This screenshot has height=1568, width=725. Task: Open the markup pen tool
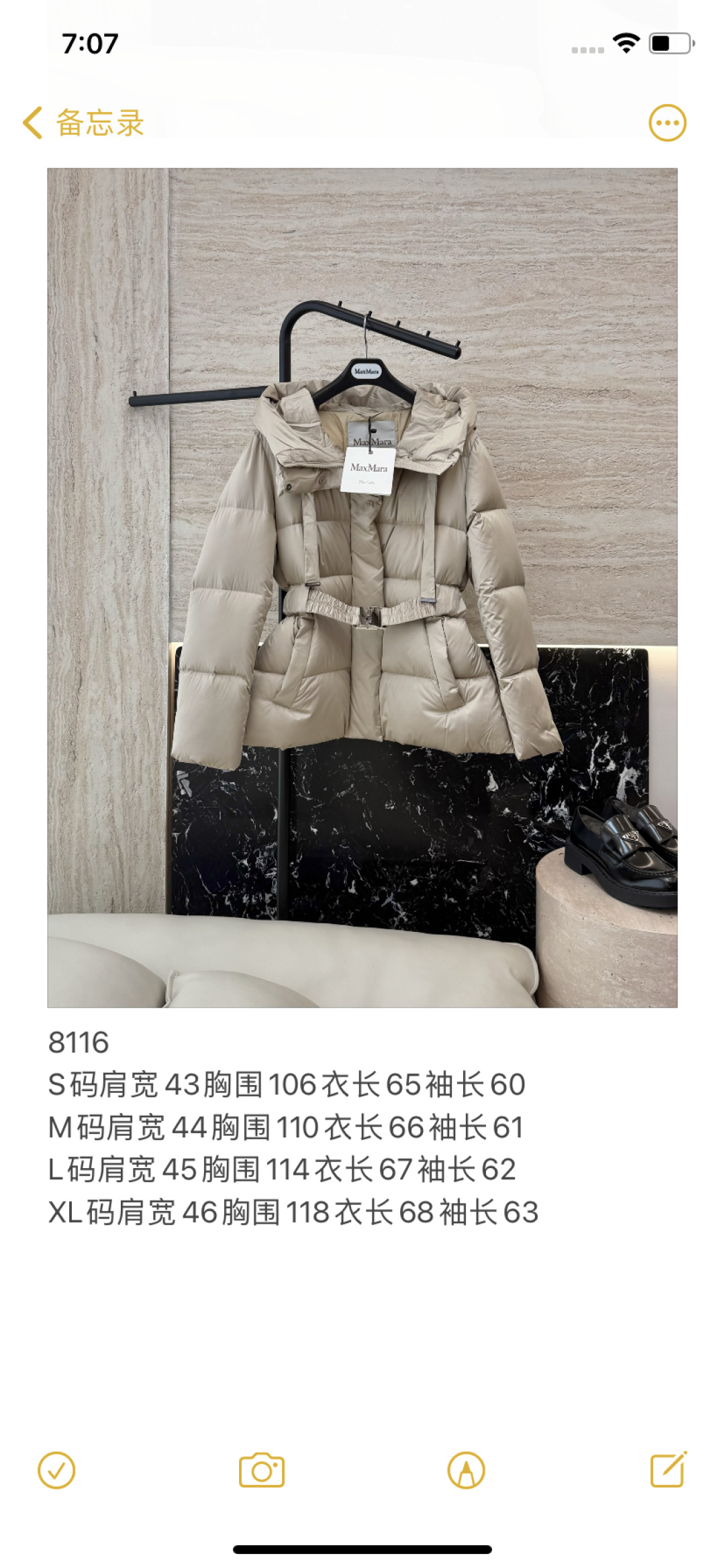466,1470
